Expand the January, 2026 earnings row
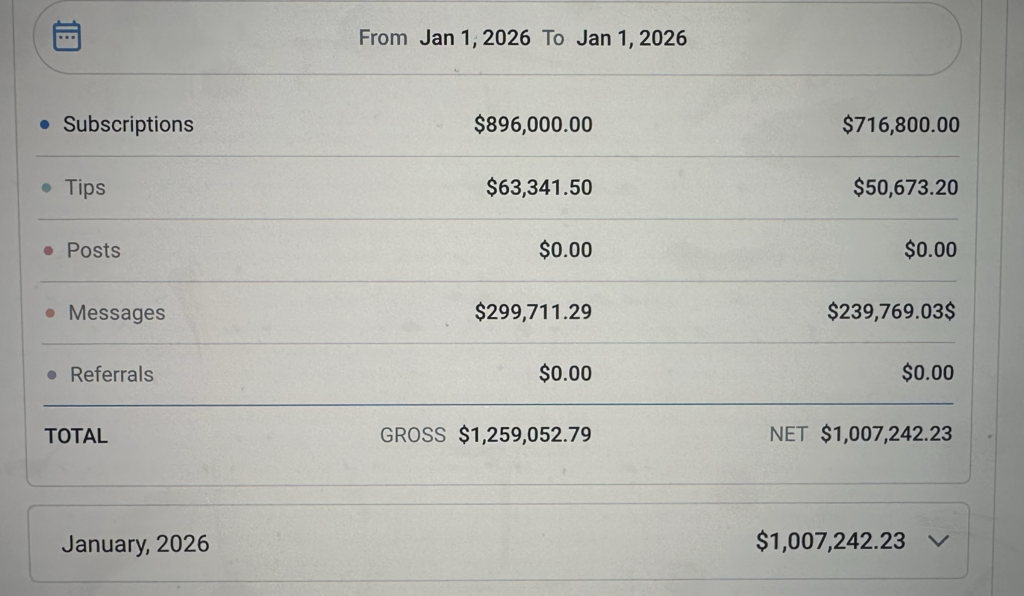Image resolution: width=1024 pixels, height=596 pixels. [x=938, y=541]
